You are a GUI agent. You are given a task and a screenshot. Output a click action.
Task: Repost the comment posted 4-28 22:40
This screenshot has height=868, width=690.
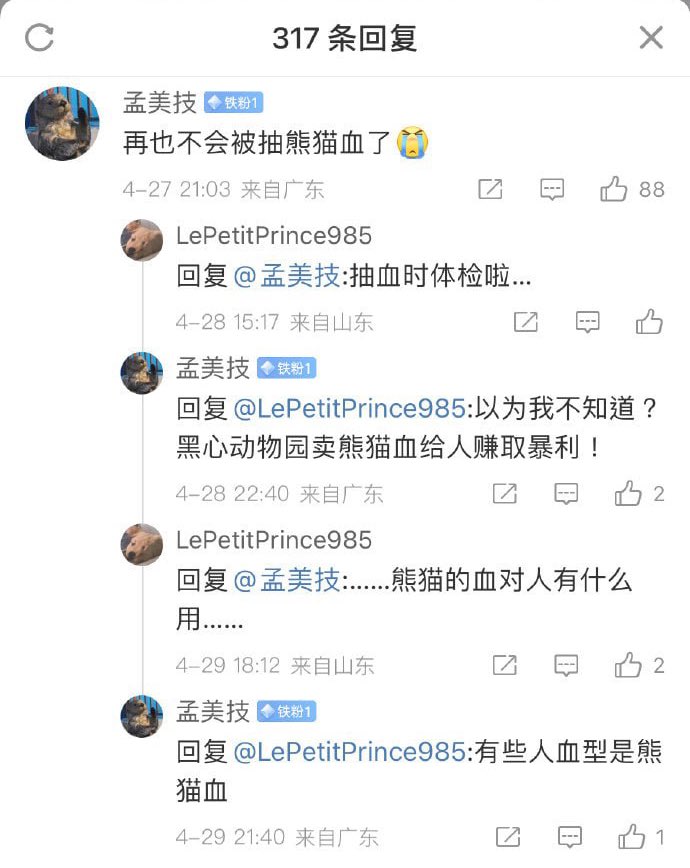click(x=505, y=493)
